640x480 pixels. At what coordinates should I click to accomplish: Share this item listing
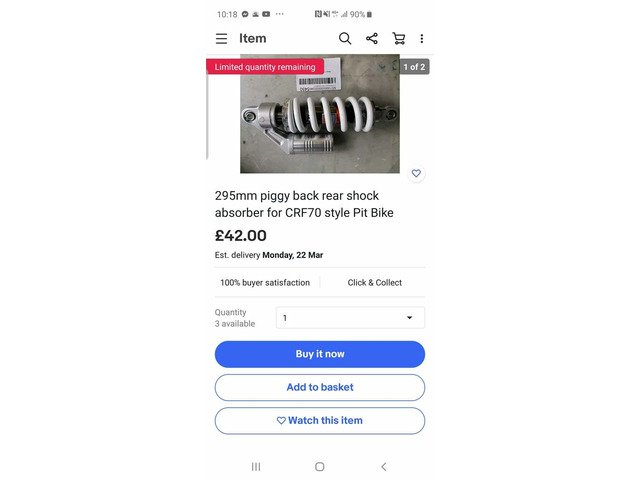click(x=372, y=39)
